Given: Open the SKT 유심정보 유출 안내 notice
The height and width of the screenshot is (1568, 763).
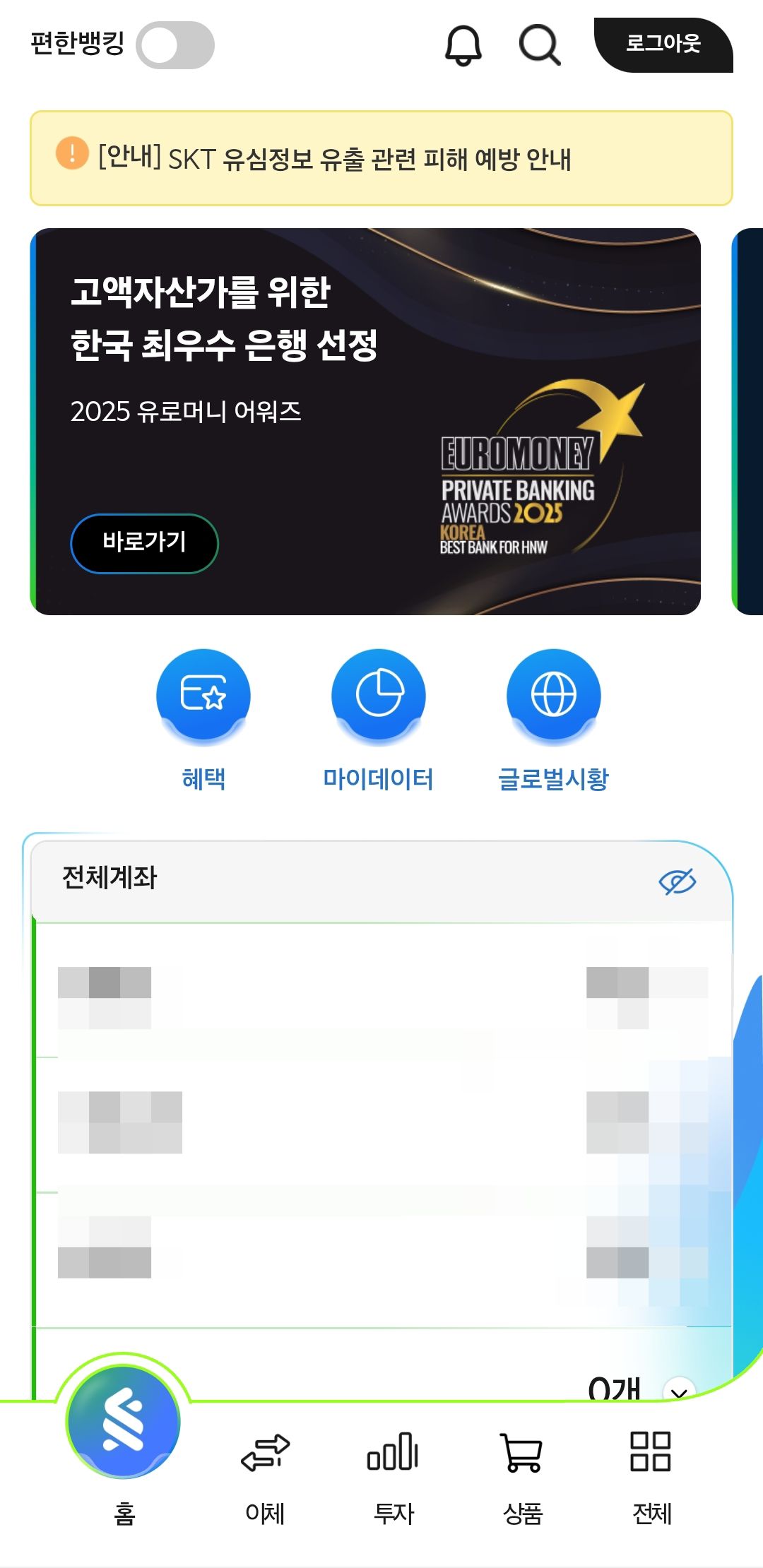Looking at the screenshot, I should pos(381,158).
